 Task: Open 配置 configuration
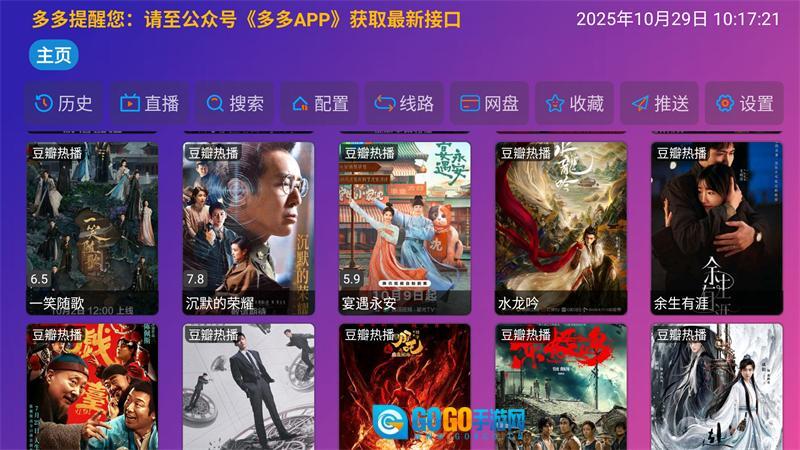[320, 103]
